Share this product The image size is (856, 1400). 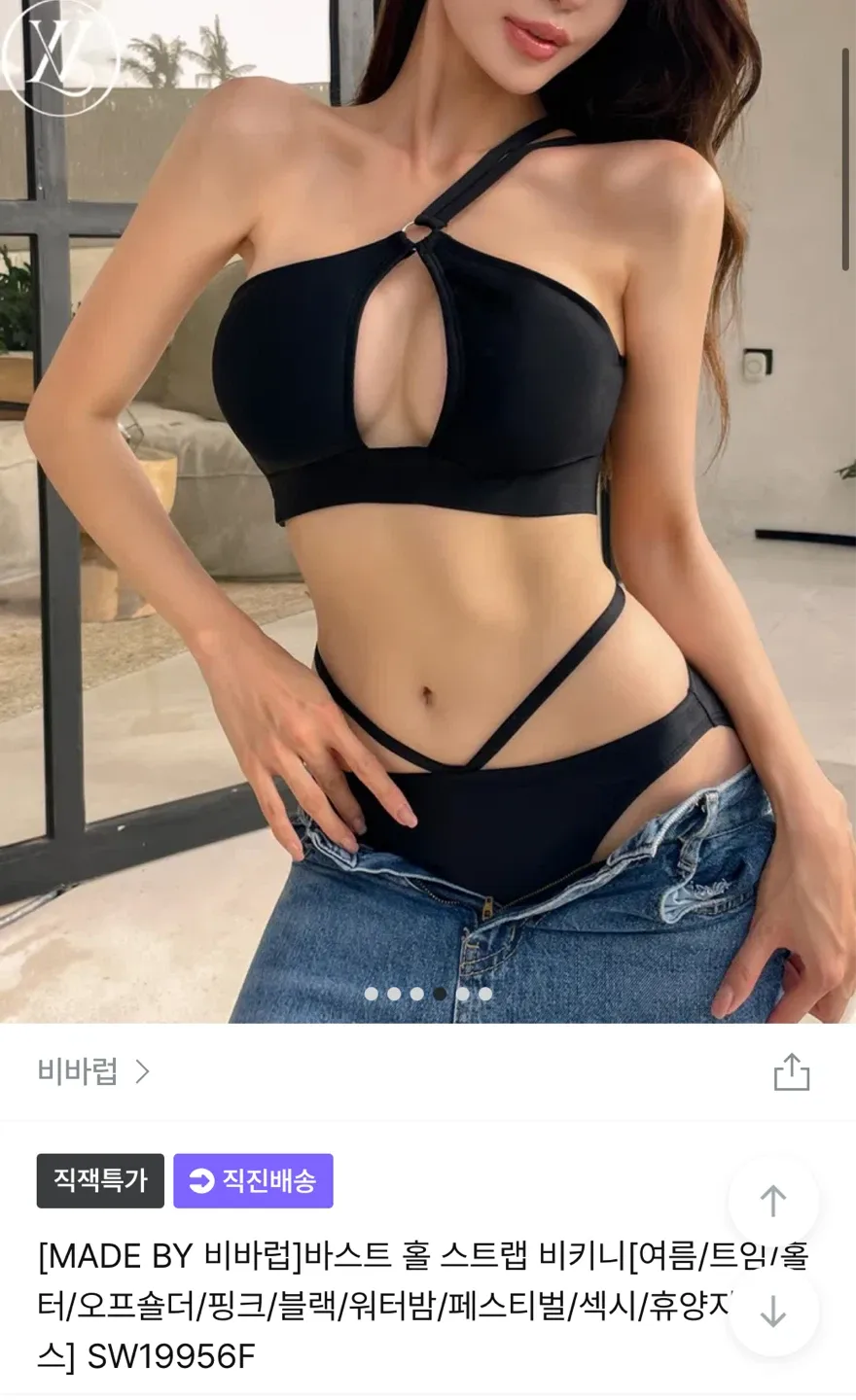(791, 1071)
